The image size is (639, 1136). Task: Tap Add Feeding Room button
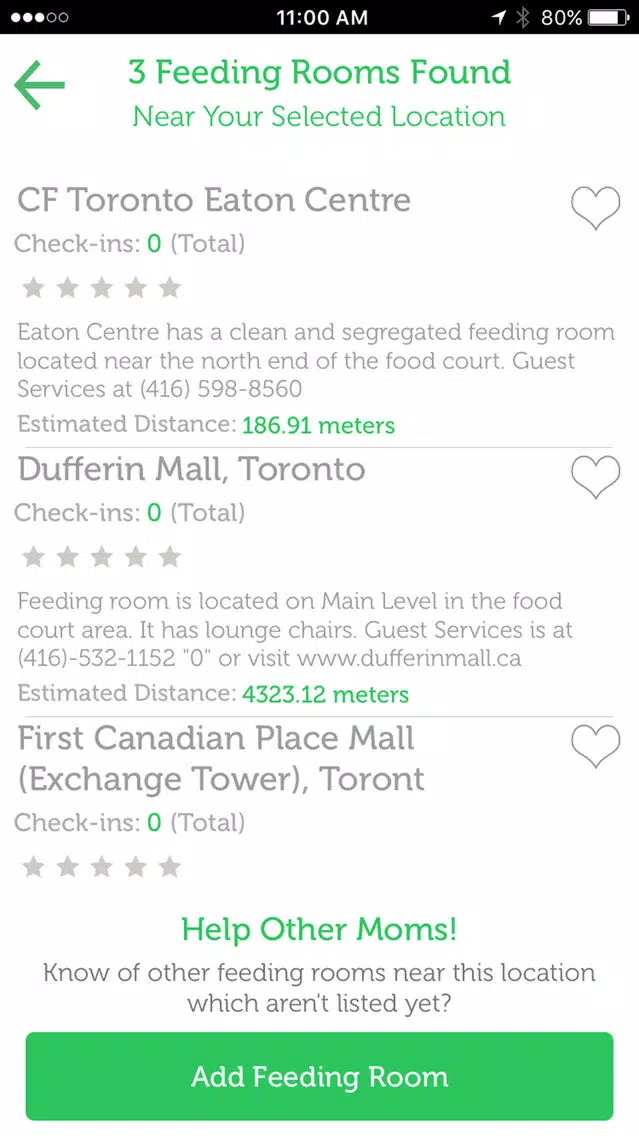tap(320, 1077)
